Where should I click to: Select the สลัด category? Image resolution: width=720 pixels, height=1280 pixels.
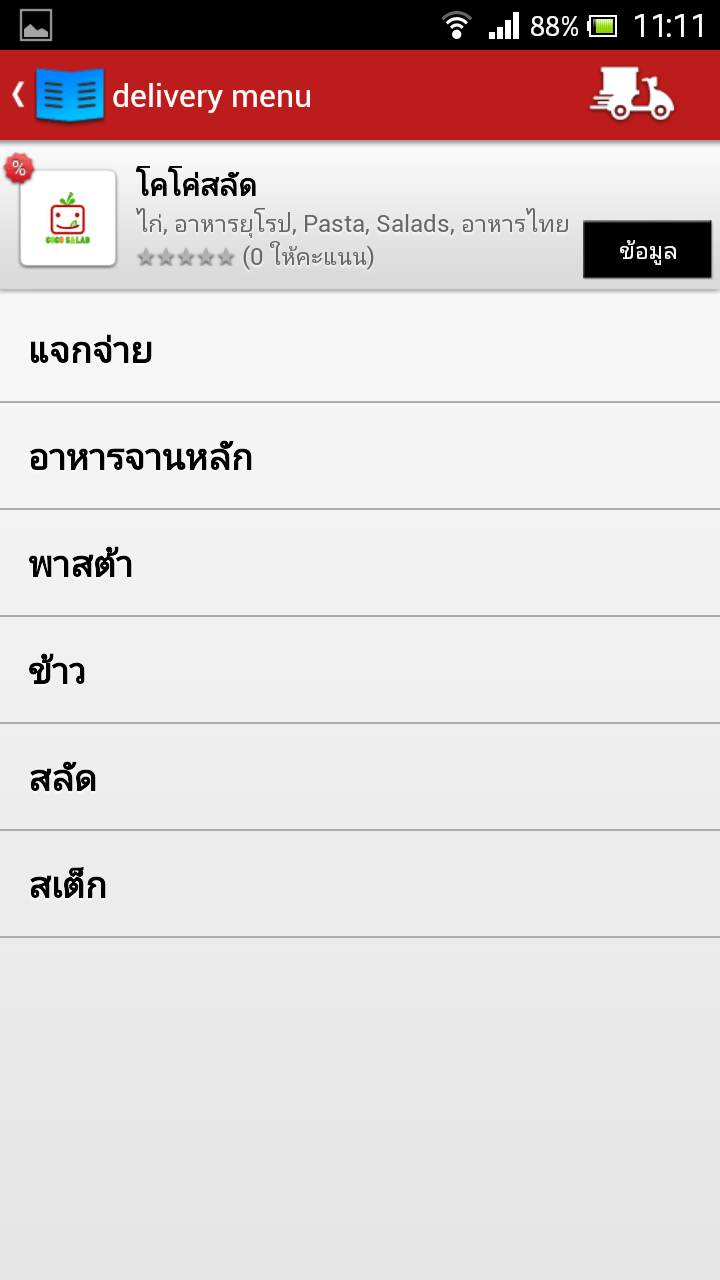[360, 777]
